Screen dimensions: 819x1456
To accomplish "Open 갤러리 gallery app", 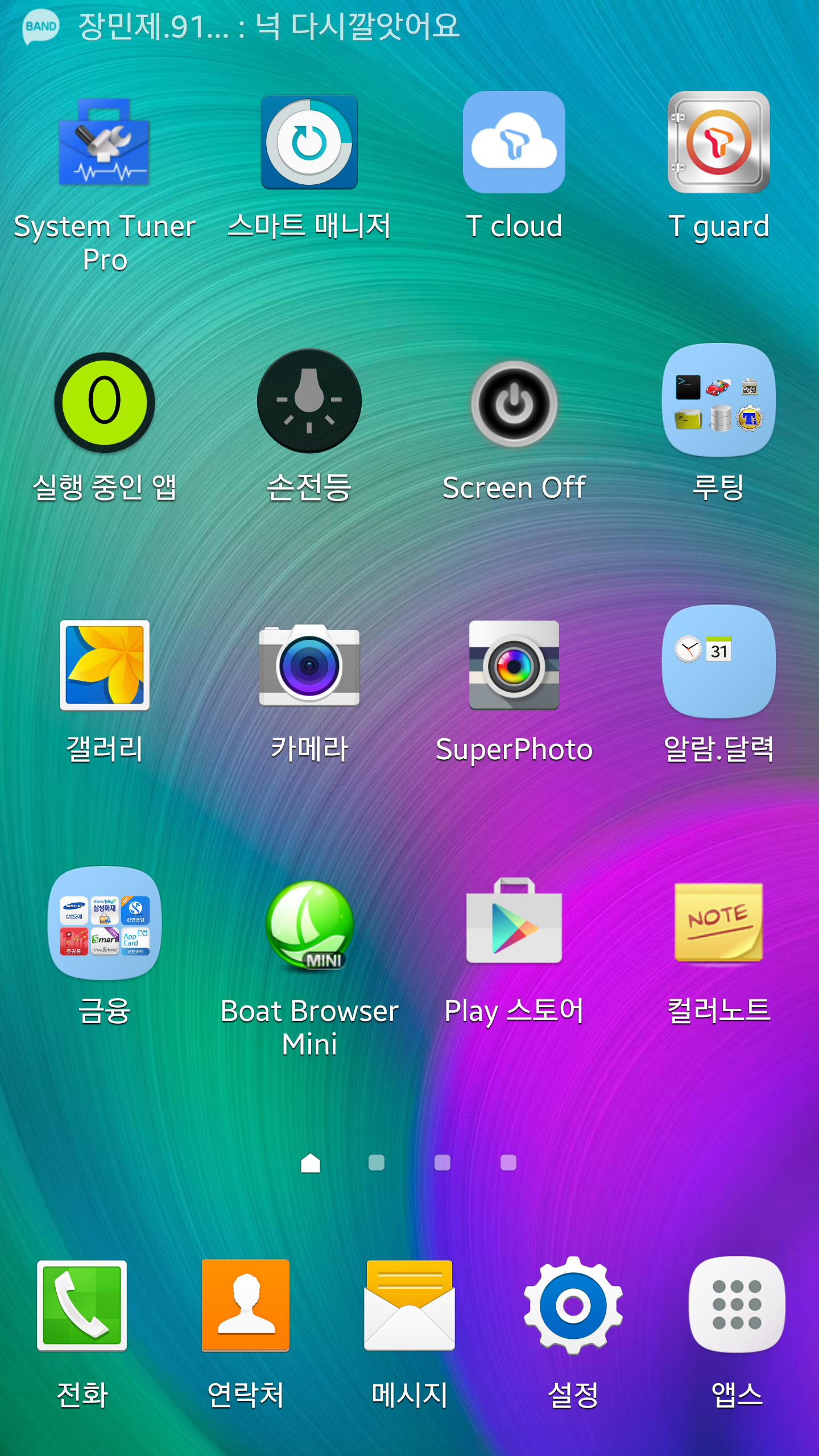I will pyautogui.click(x=105, y=665).
